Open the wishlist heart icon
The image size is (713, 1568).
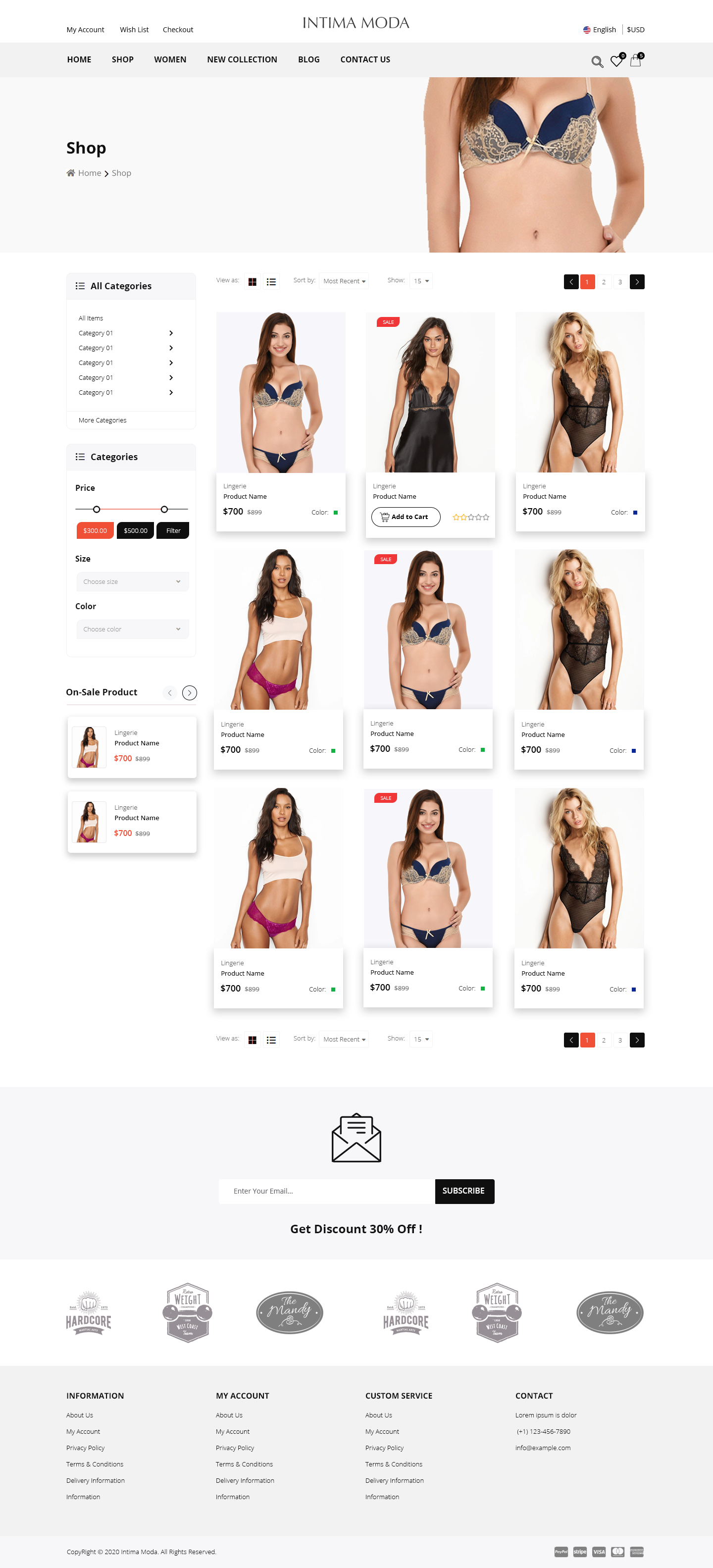616,61
